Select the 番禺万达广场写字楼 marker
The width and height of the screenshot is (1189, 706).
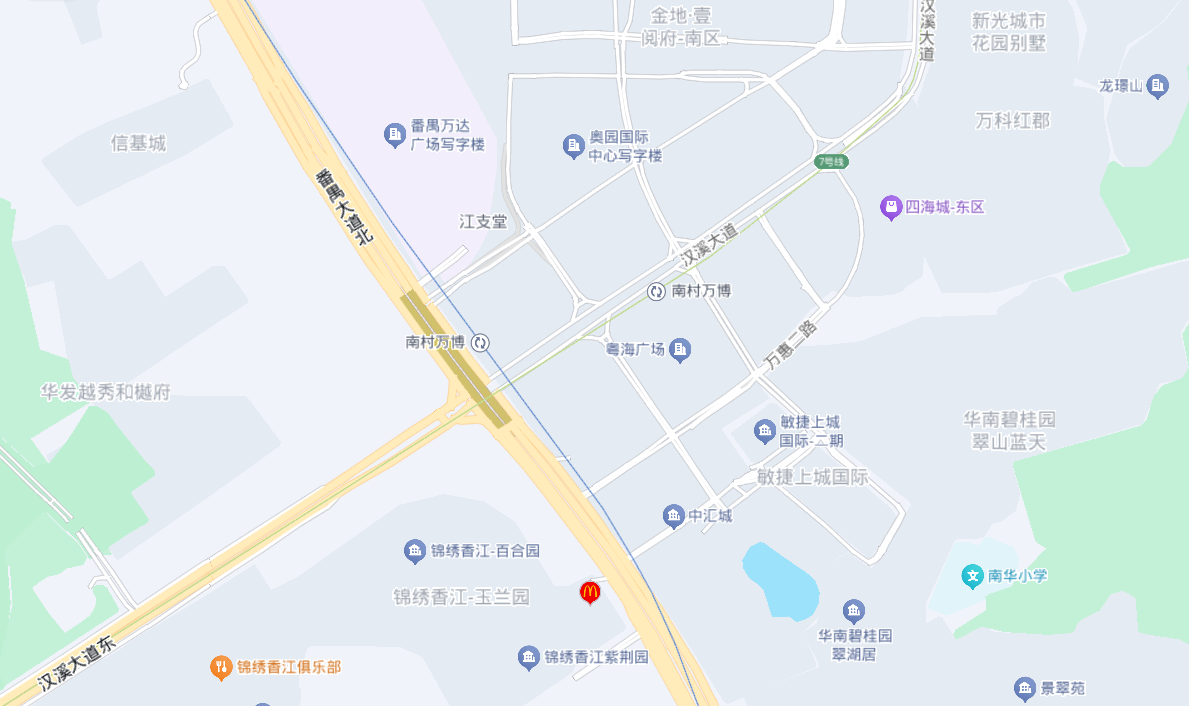click(x=394, y=134)
